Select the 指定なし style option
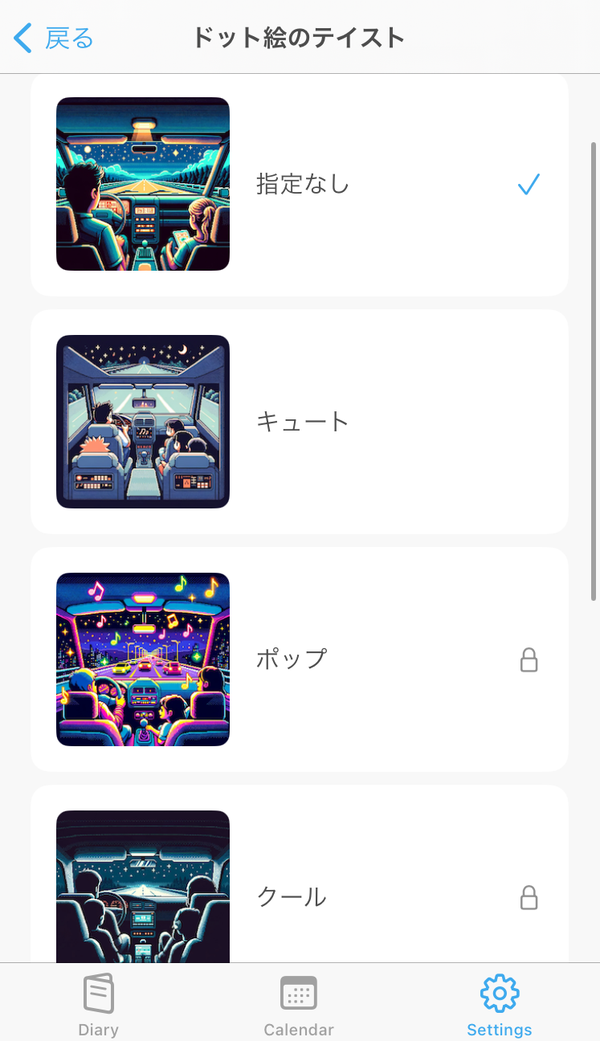600x1041 pixels. click(299, 184)
